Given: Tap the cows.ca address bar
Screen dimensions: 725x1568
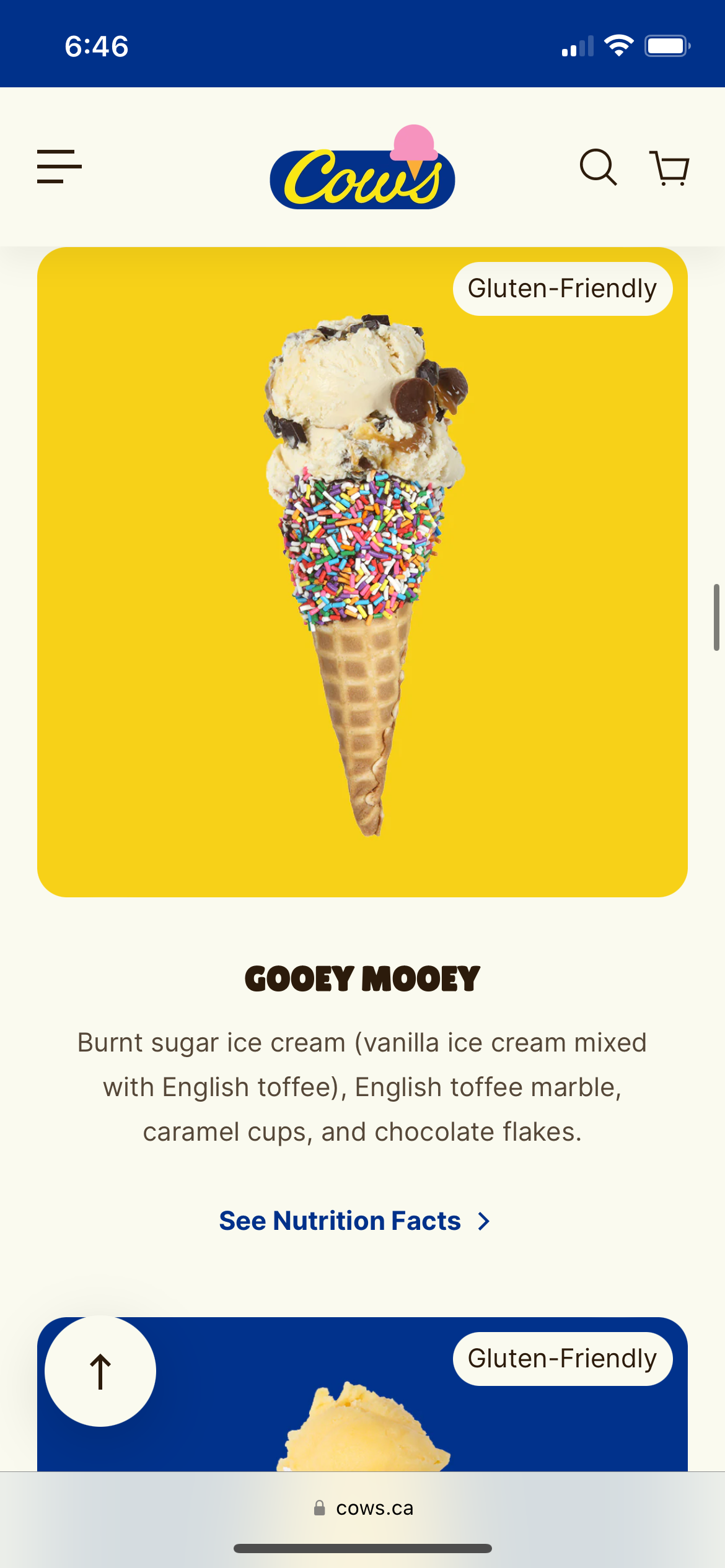Looking at the screenshot, I should [x=362, y=1508].
